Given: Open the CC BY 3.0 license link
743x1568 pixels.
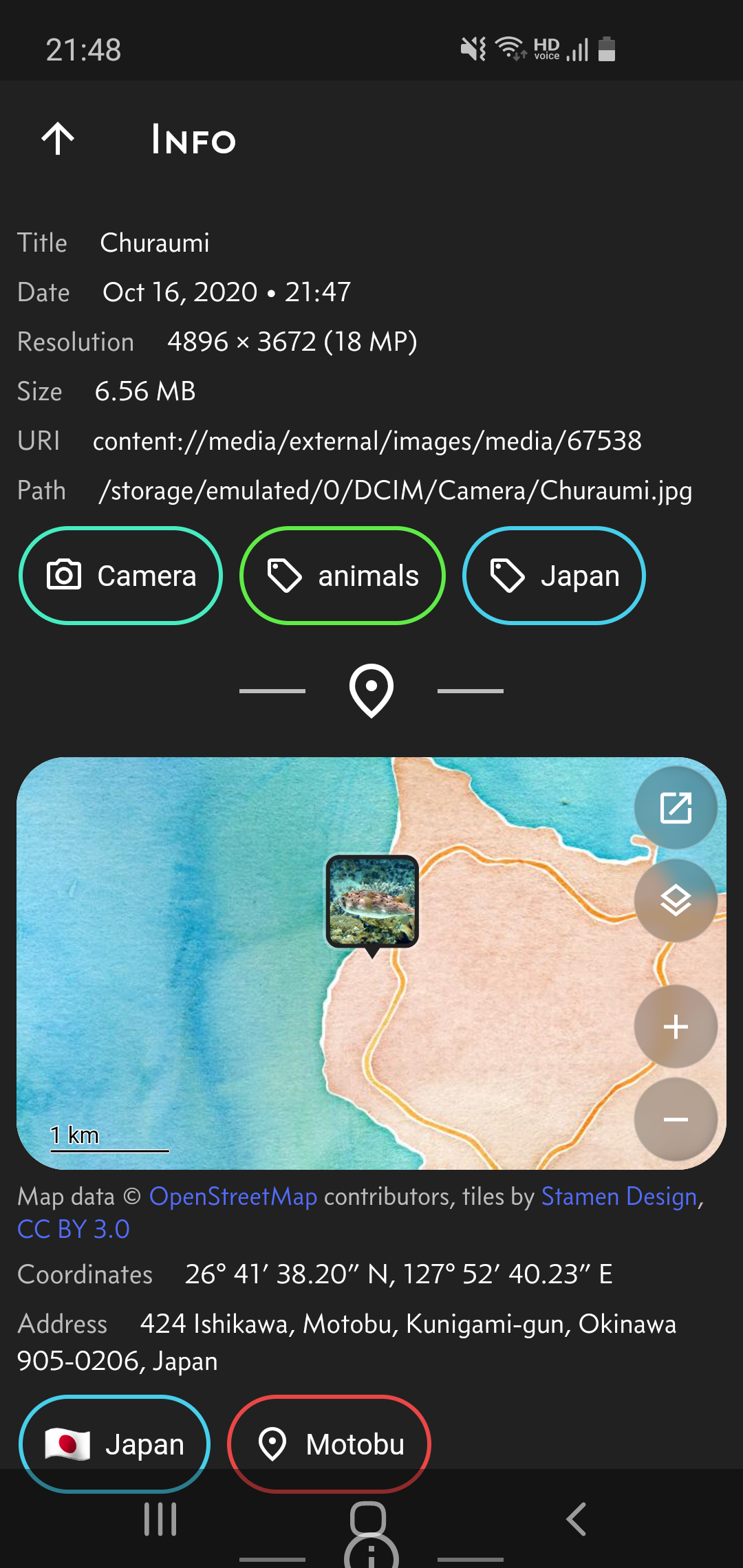Looking at the screenshot, I should 74,1229.
